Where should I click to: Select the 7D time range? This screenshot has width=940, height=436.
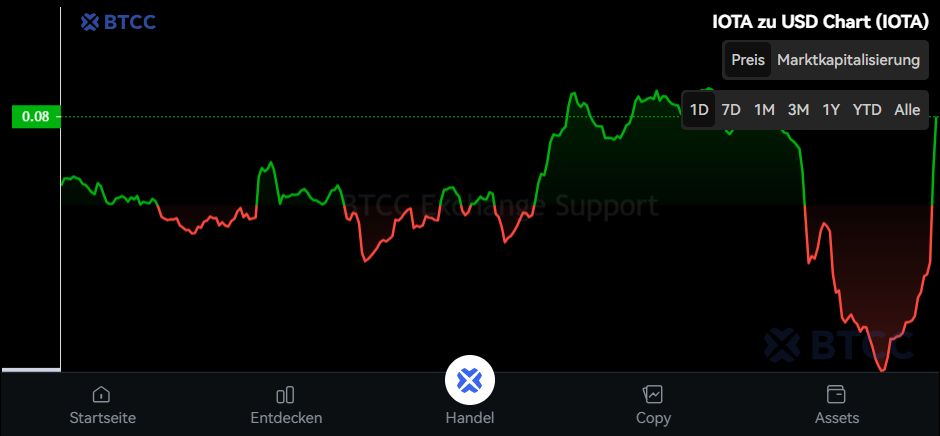731,110
